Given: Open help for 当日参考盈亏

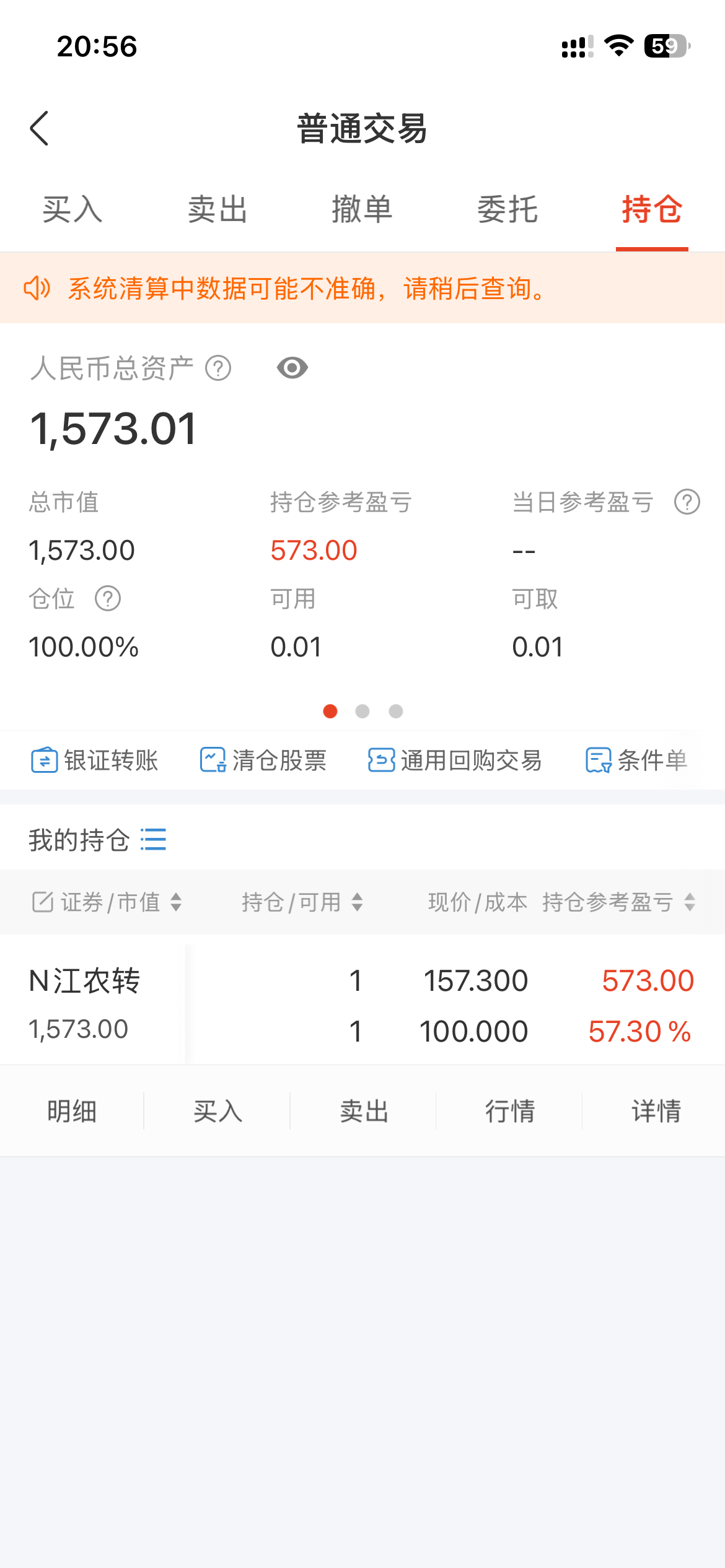Looking at the screenshot, I should pos(687,502).
